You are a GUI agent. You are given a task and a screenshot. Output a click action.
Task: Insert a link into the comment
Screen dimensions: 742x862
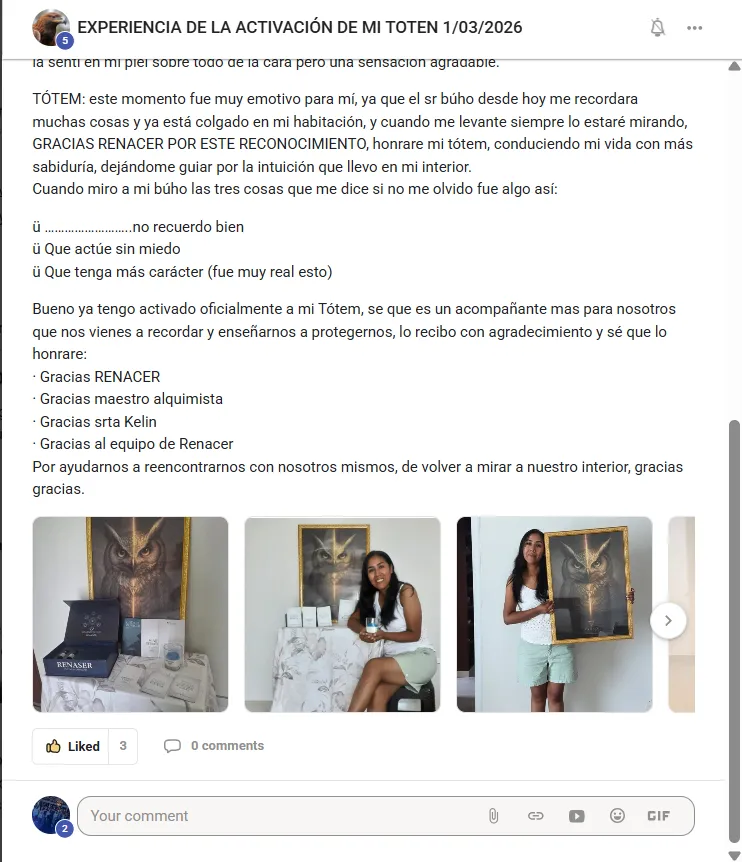coord(535,816)
